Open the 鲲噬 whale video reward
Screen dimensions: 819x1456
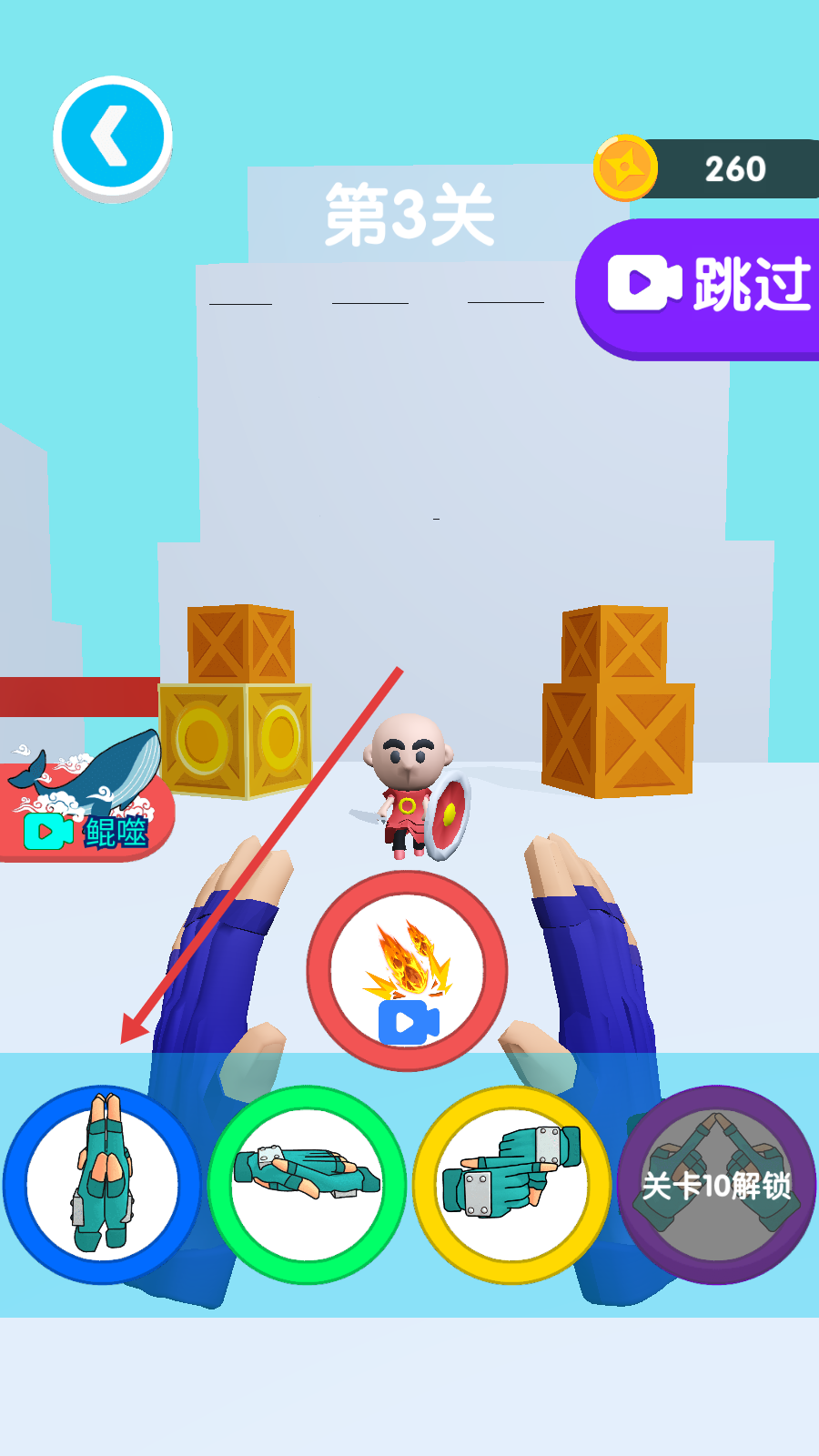point(86,801)
